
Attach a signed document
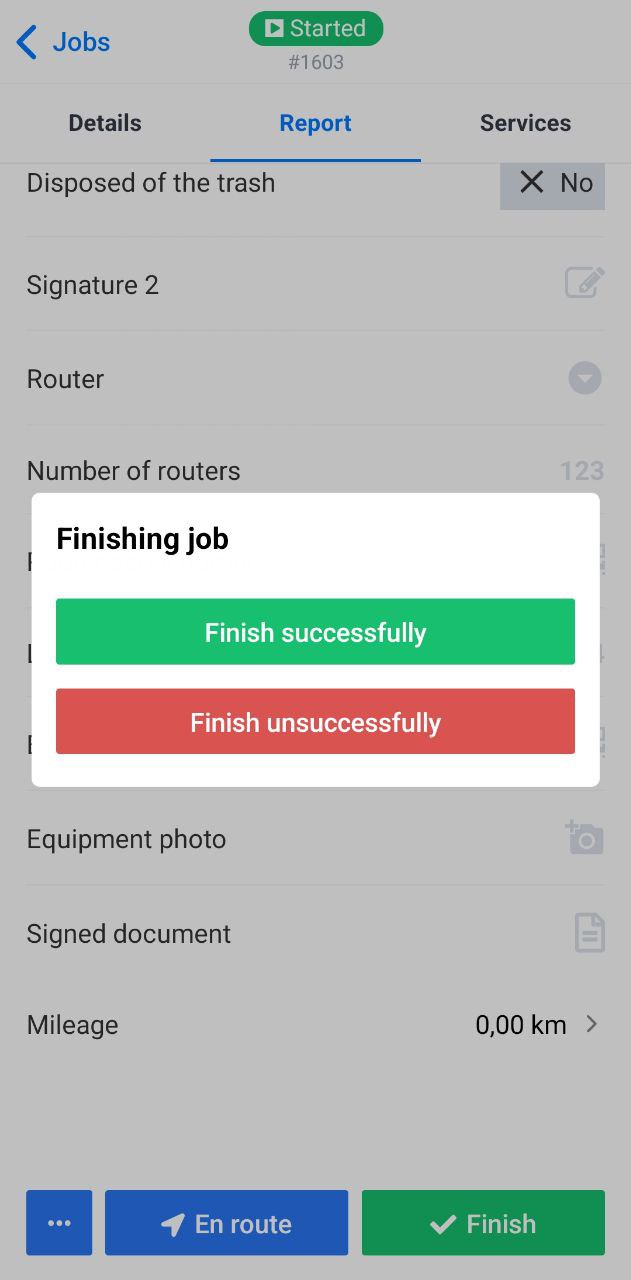[x=590, y=933]
